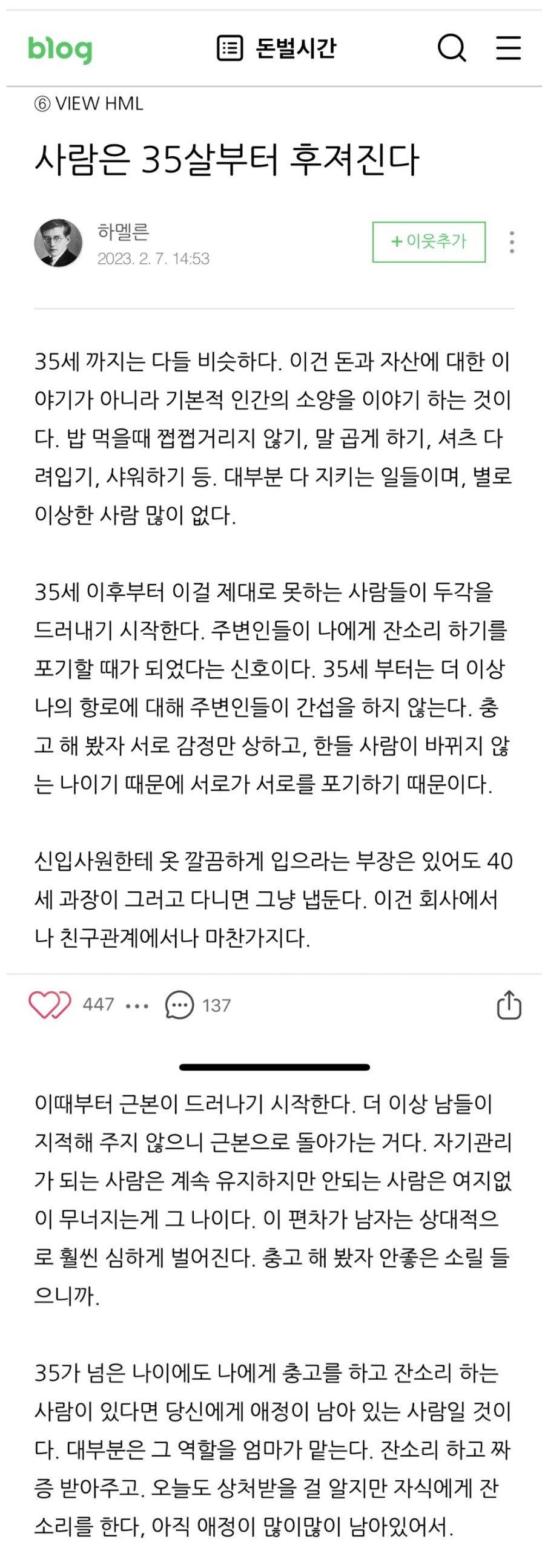
Task: Open the hamburger menu
Action: point(508,48)
